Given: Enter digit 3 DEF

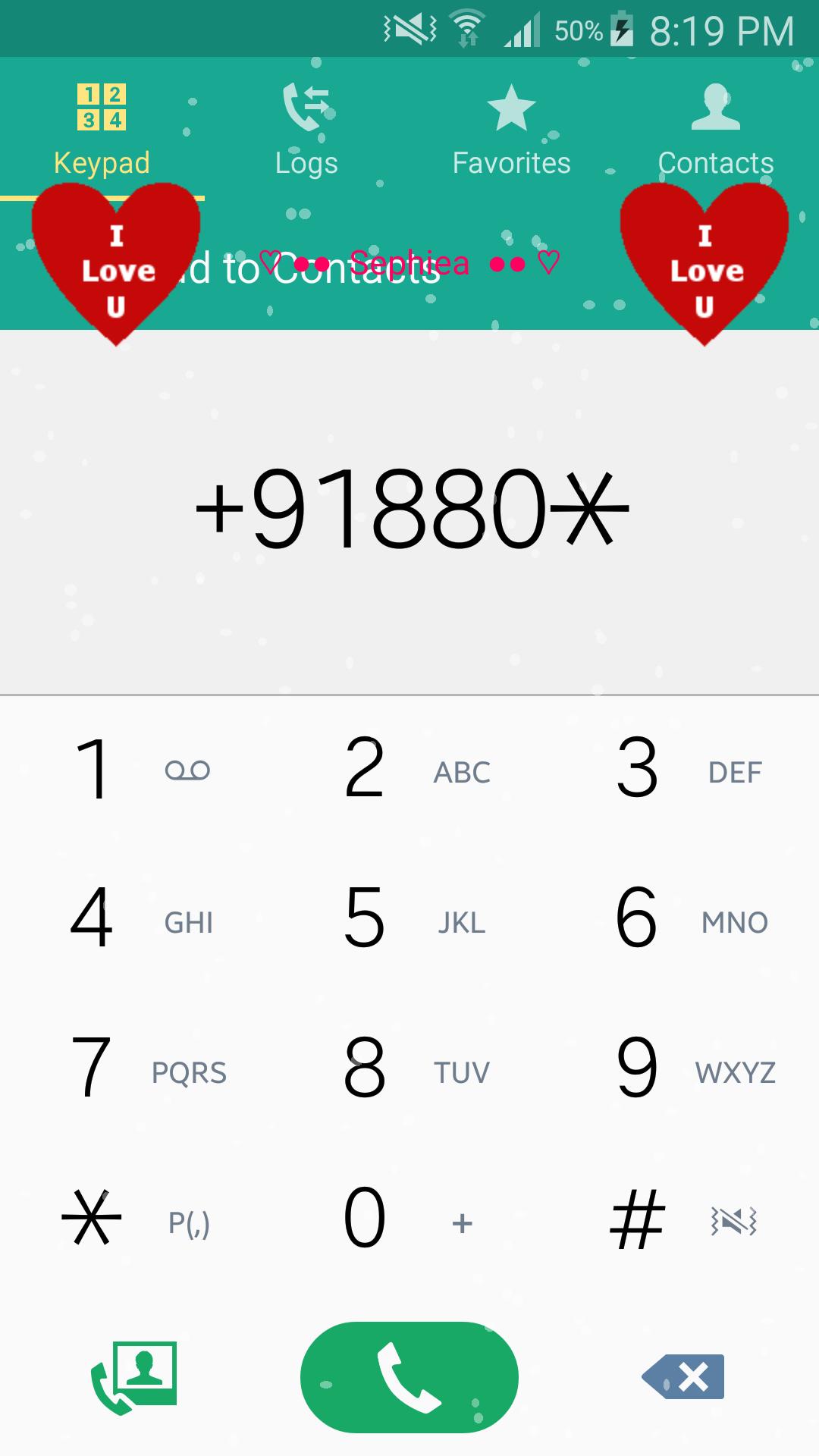Looking at the screenshot, I should pyautogui.click(x=682, y=770).
